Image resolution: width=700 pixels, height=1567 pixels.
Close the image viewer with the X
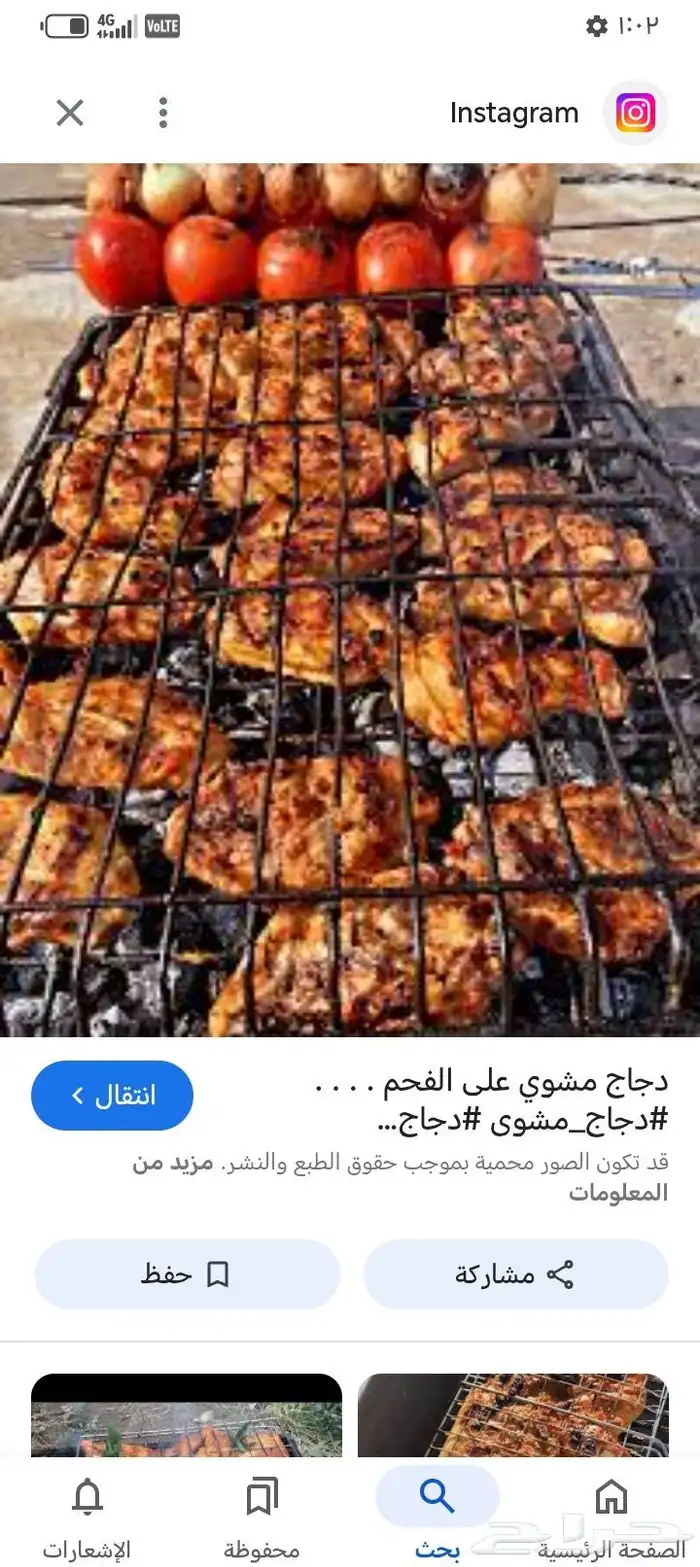coord(70,113)
